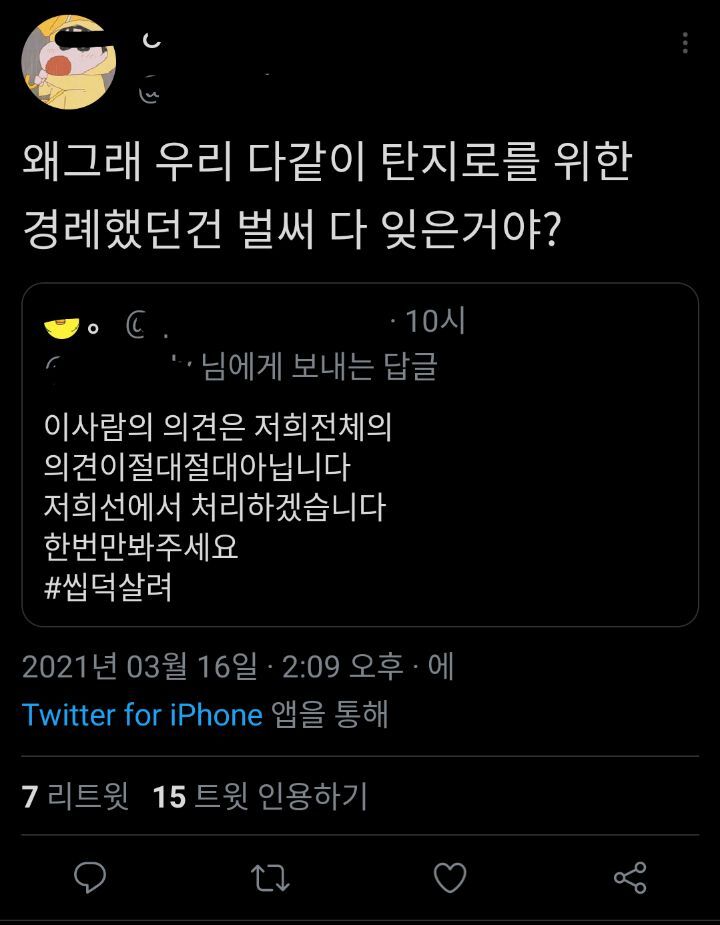Reply with the speech bubble icon
The height and width of the screenshot is (925, 720).
pos(90,877)
